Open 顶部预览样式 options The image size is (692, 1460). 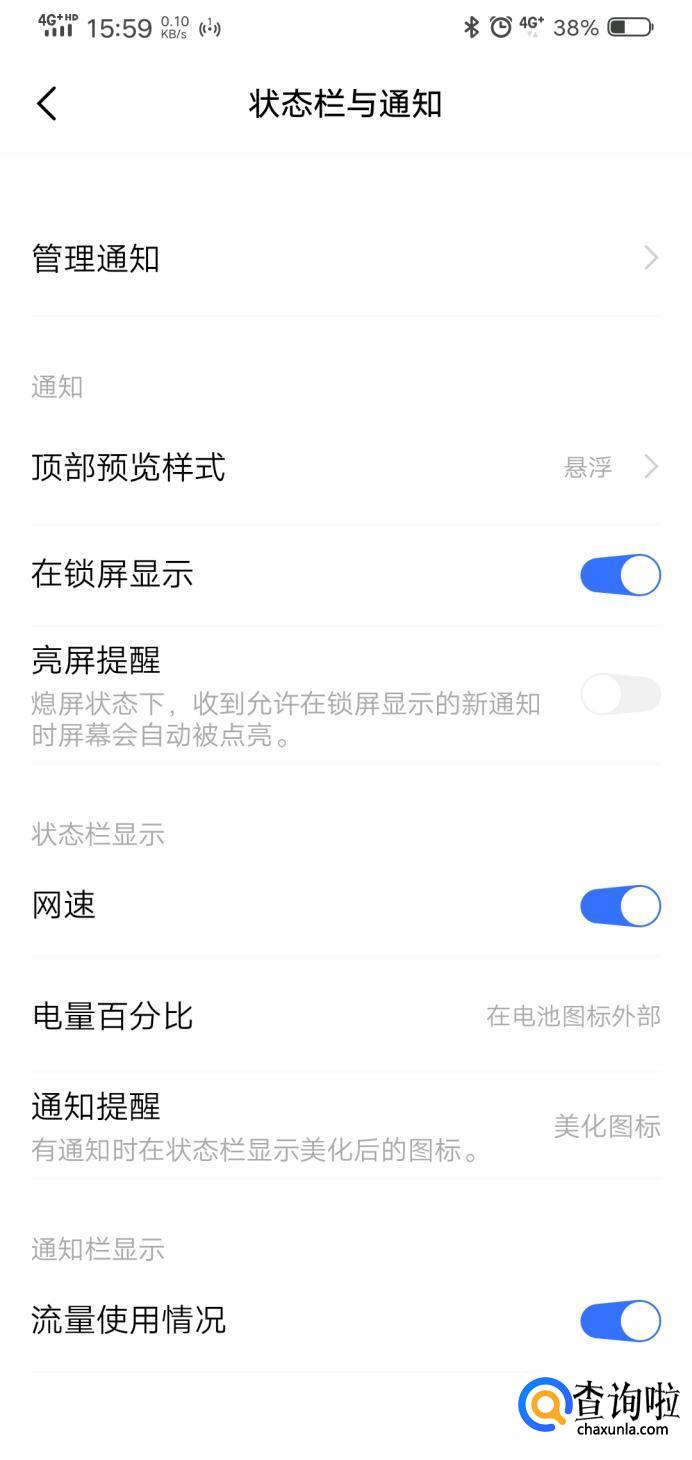345,467
